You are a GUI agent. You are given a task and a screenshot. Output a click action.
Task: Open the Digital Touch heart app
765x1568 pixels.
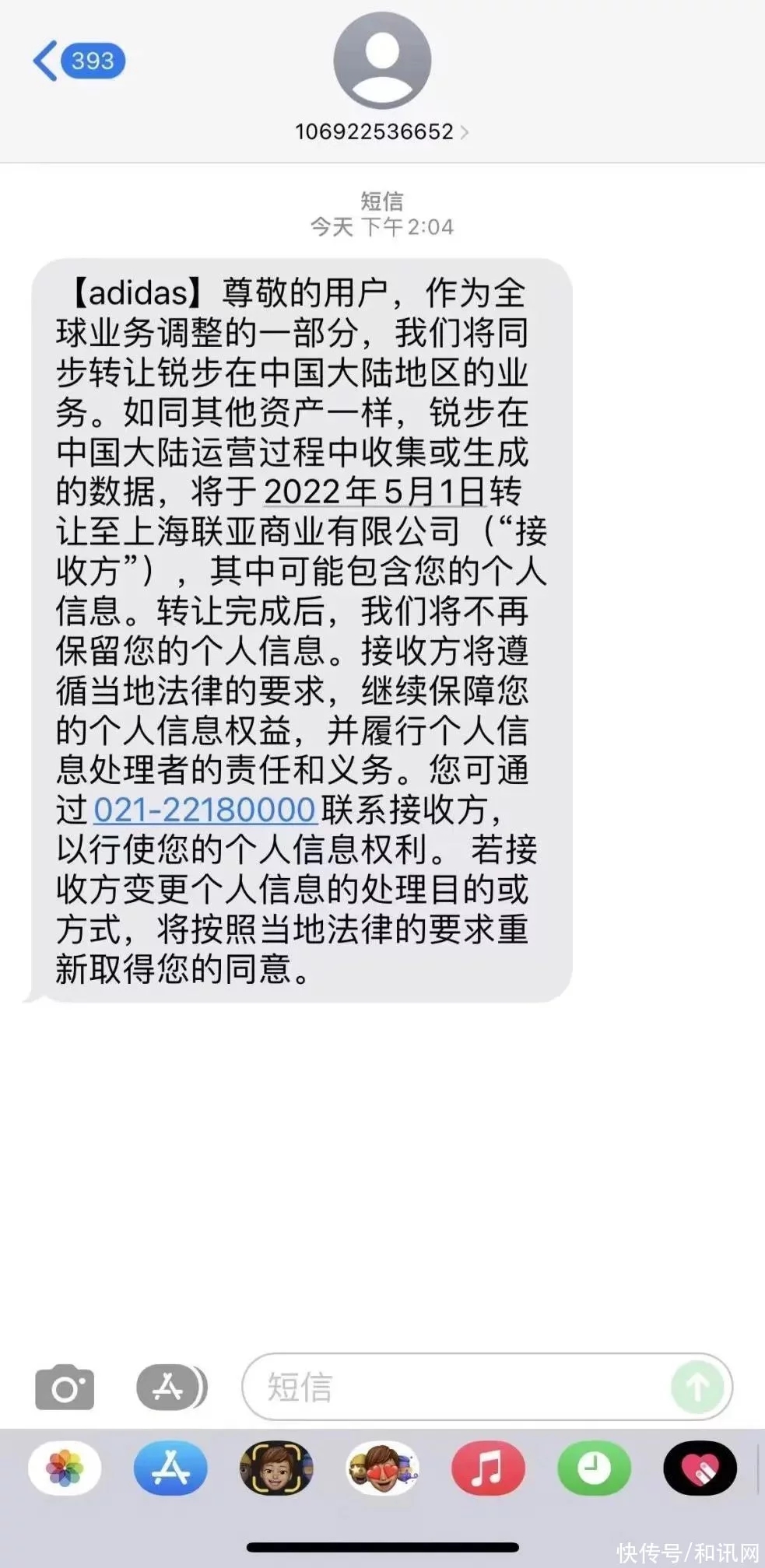[700, 1469]
